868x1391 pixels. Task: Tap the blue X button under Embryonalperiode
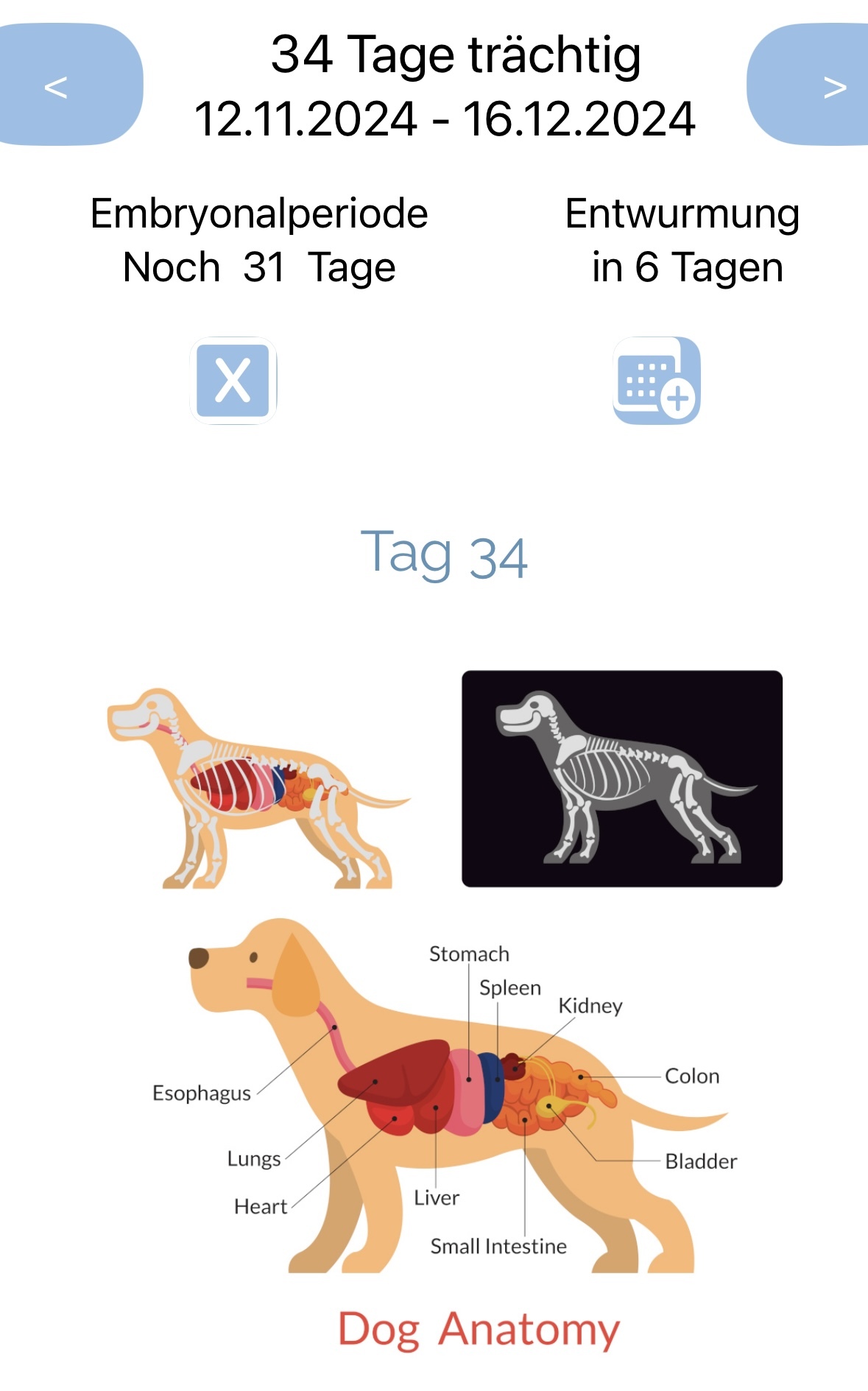coord(233,381)
